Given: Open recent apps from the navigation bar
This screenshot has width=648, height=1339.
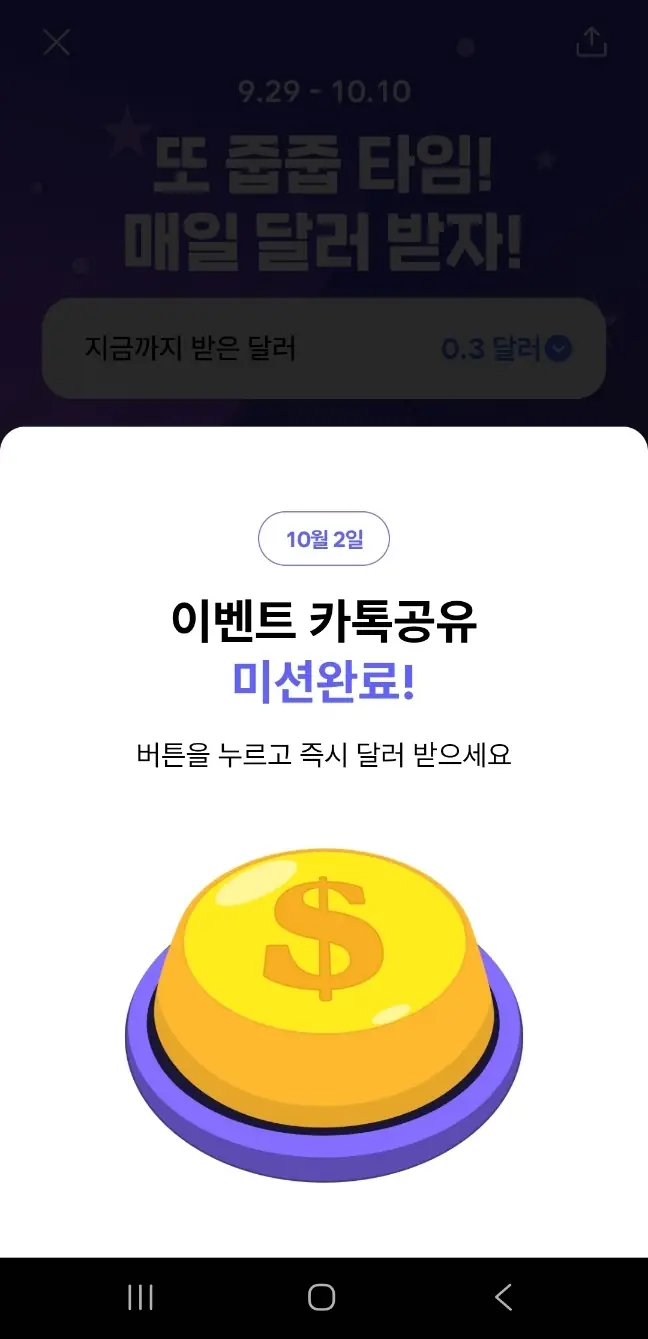Looking at the screenshot, I should (x=141, y=1297).
